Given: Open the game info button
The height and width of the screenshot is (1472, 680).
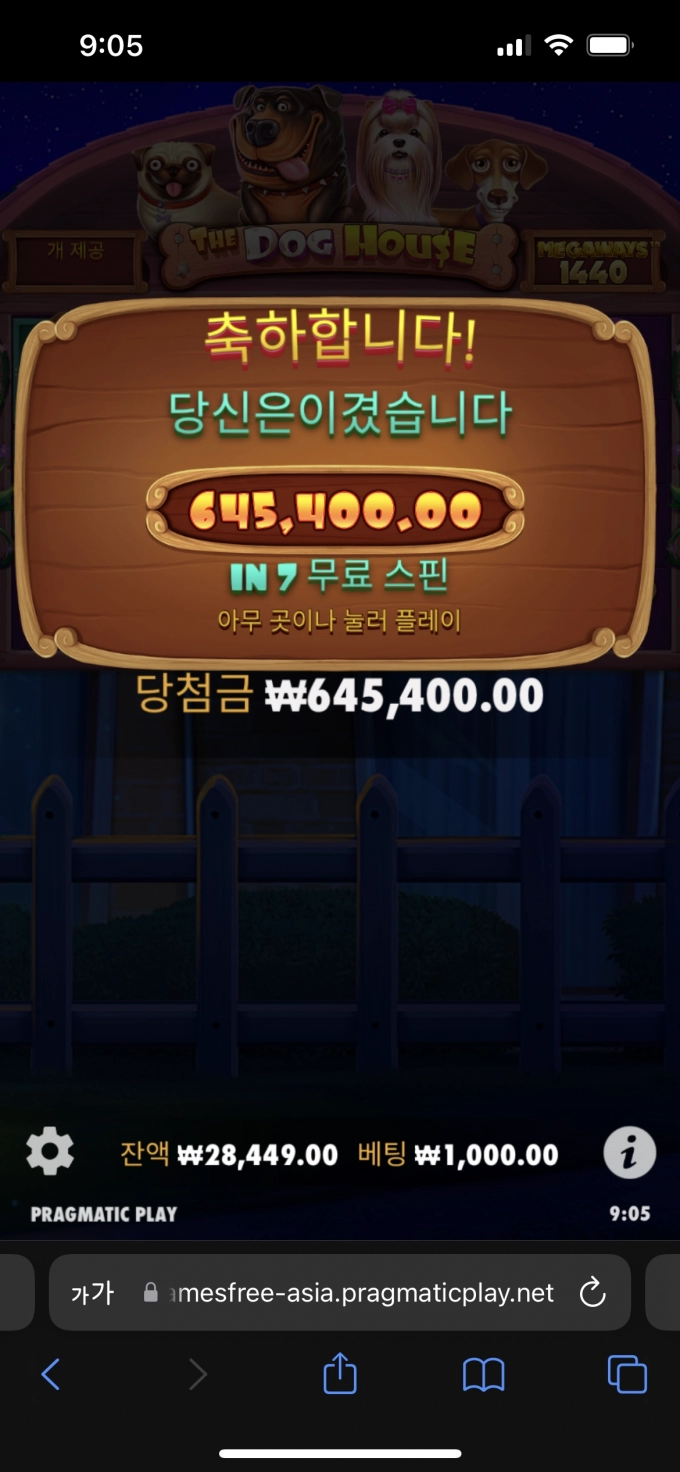Looking at the screenshot, I should click(629, 1153).
